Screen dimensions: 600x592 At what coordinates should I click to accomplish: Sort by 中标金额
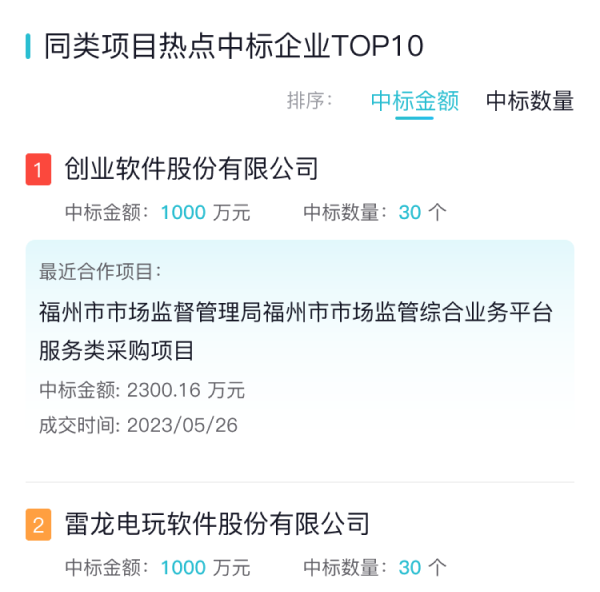click(414, 101)
